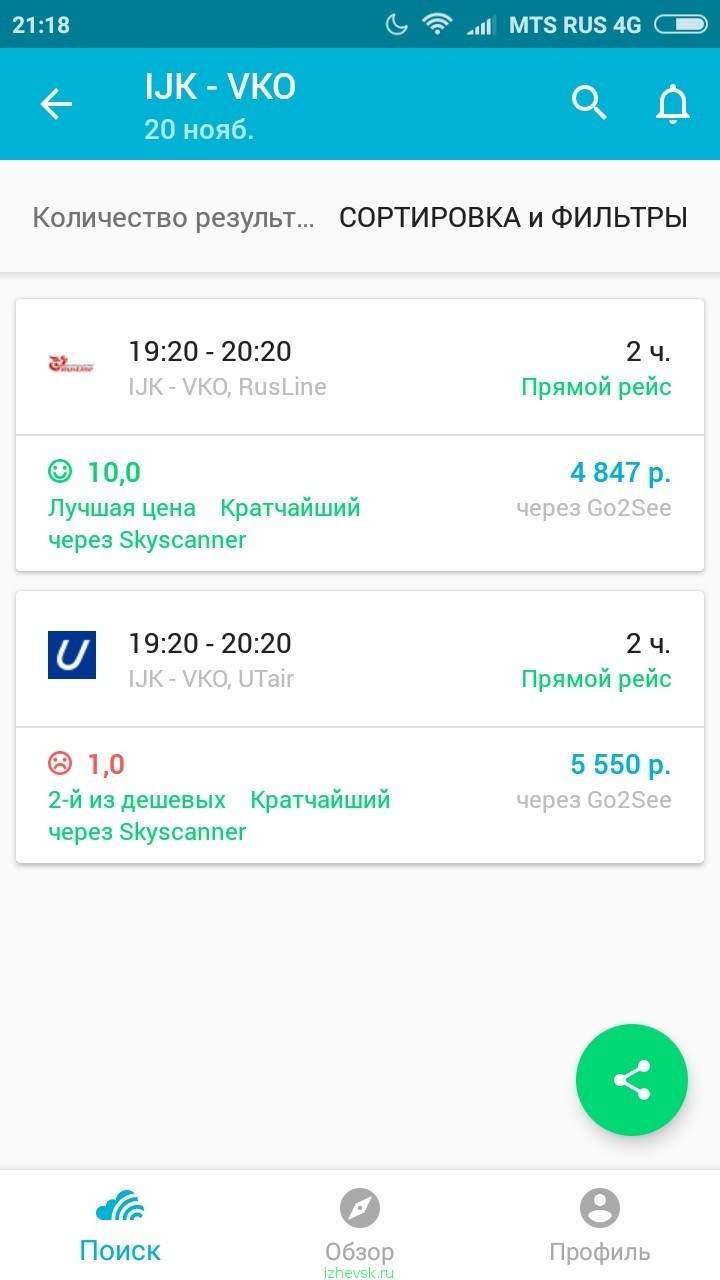720x1280 pixels.
Task: Go back using the arrow icon
Action: (57, 104)
